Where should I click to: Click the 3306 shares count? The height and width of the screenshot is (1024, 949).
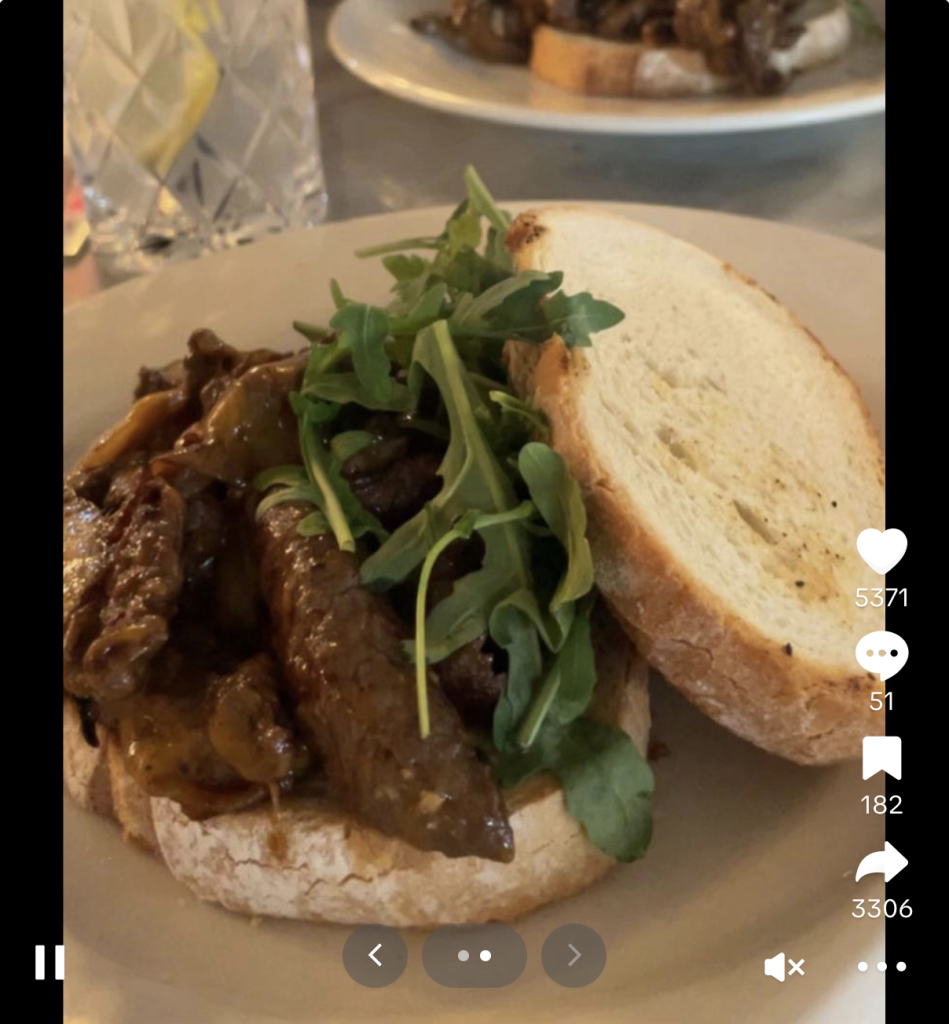coord(882,908)
